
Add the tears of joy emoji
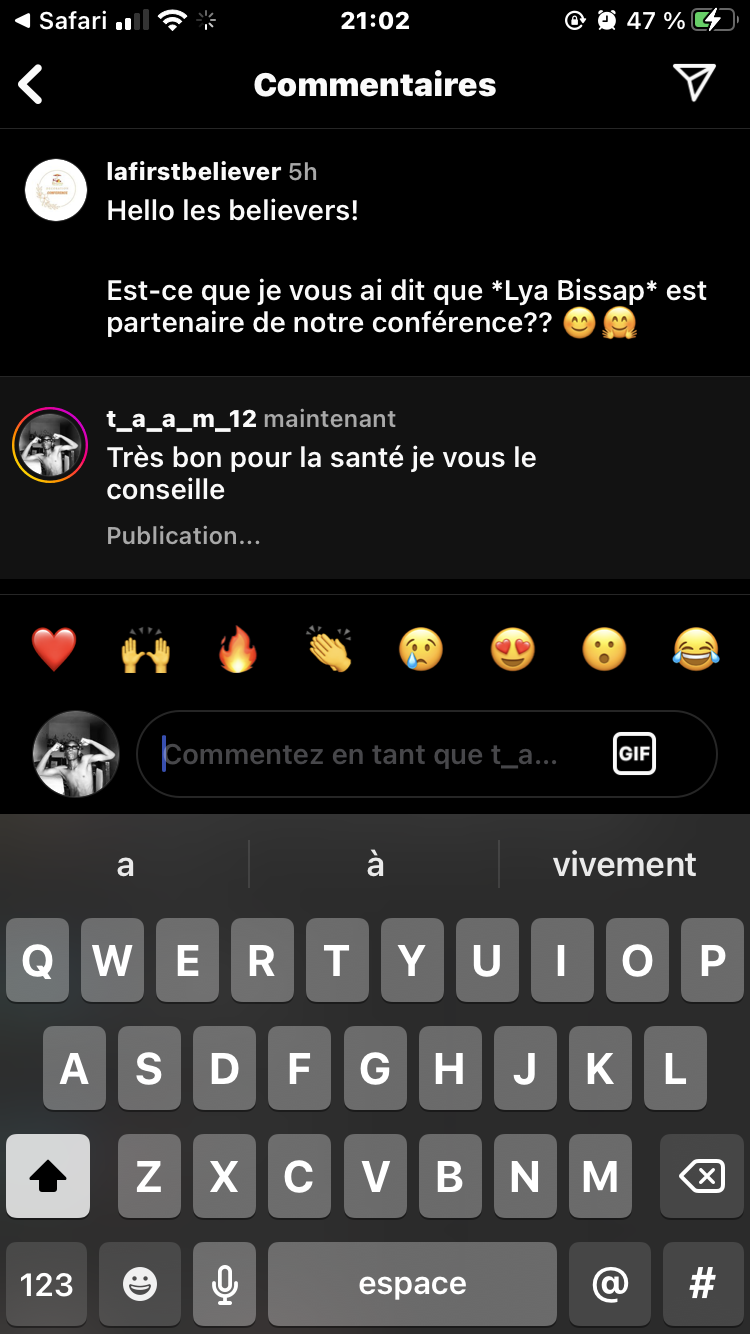[696, 651]
